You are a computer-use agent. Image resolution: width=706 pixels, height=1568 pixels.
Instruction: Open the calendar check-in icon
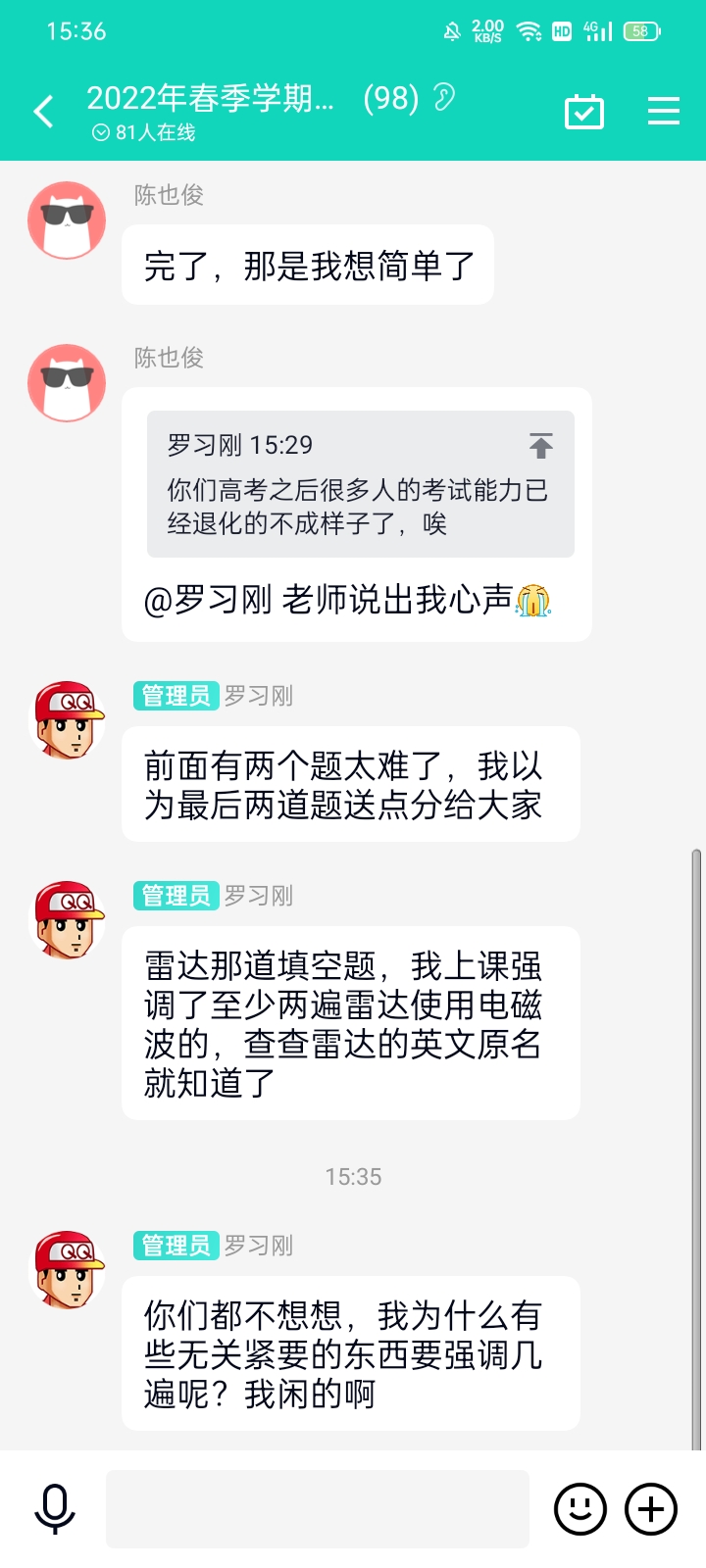coord(584,112)
